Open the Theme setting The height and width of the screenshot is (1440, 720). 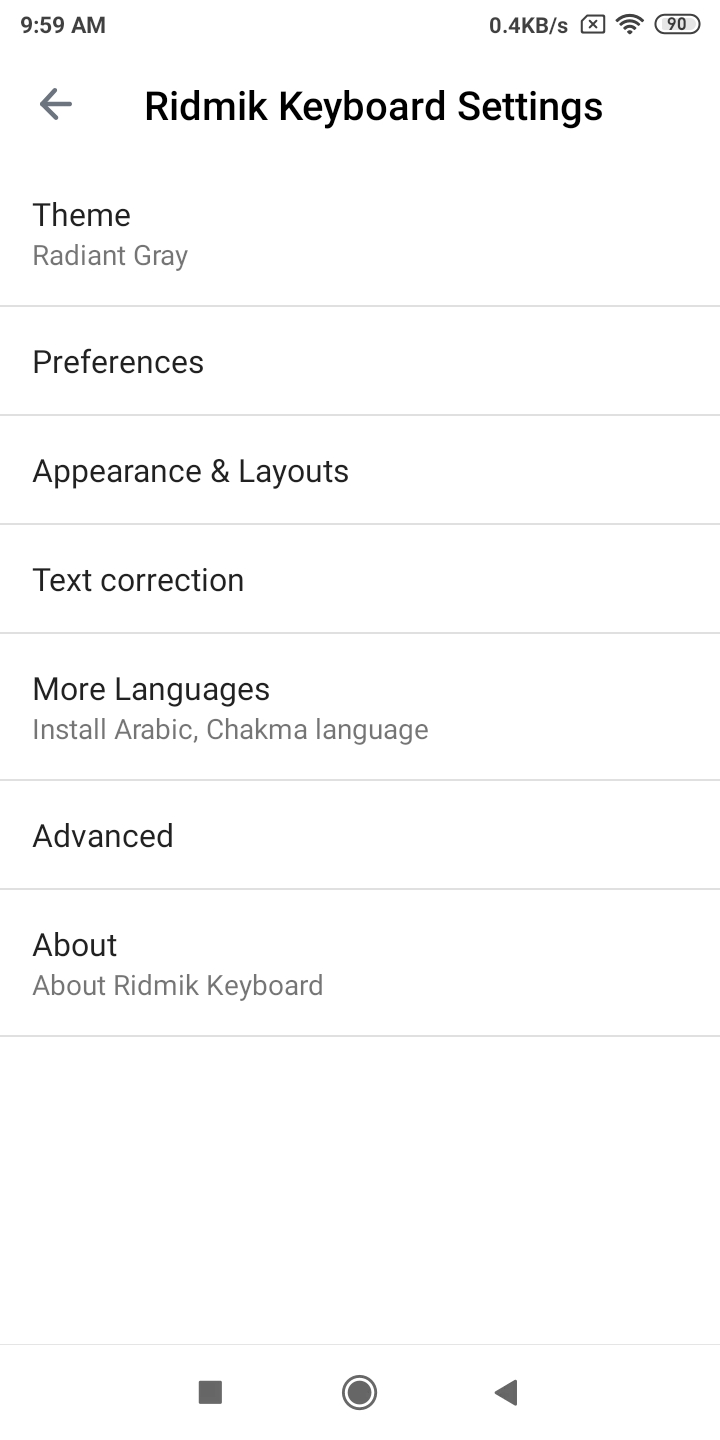click(x=360, y=233)
